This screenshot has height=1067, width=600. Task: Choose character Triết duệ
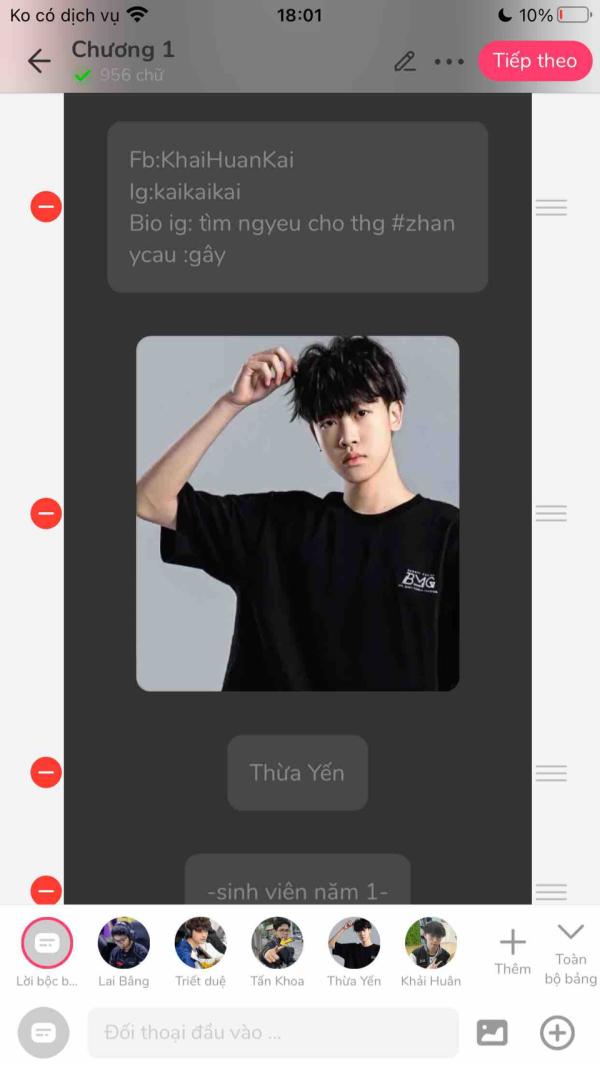[x=201, y=943]
